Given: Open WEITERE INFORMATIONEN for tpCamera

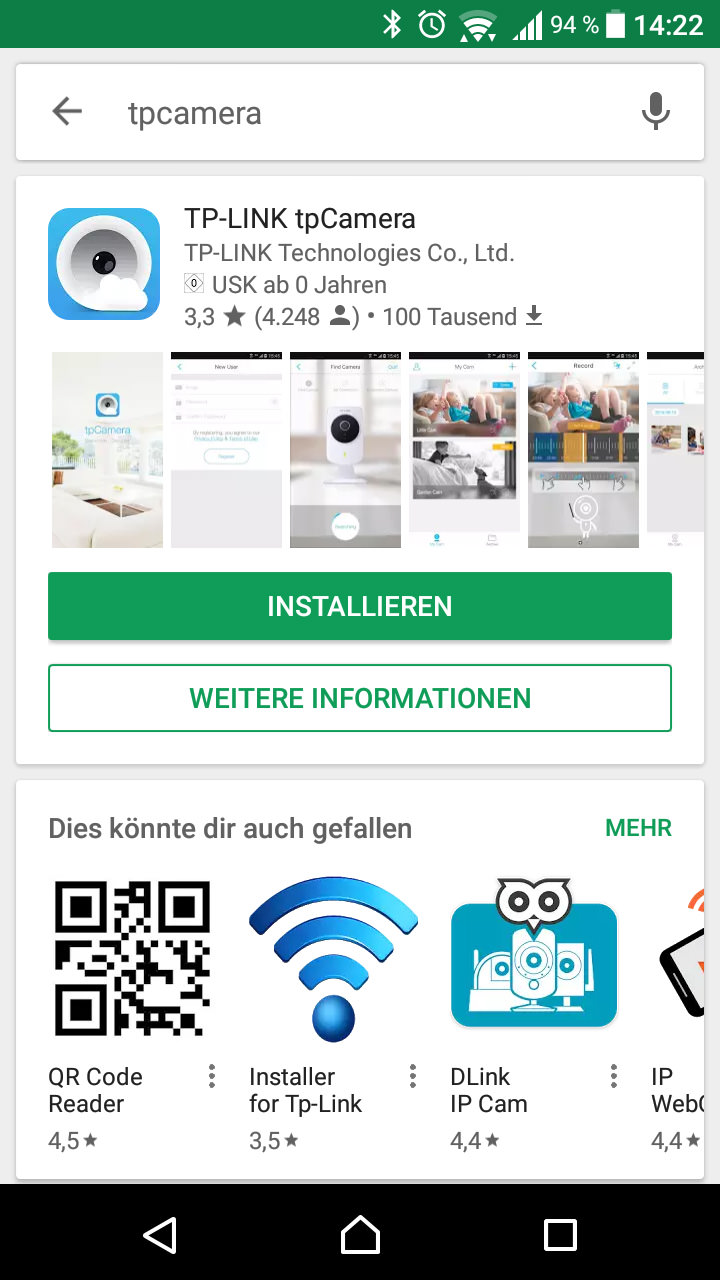Looking at the screenshot, I should click(x=360, y=698).
